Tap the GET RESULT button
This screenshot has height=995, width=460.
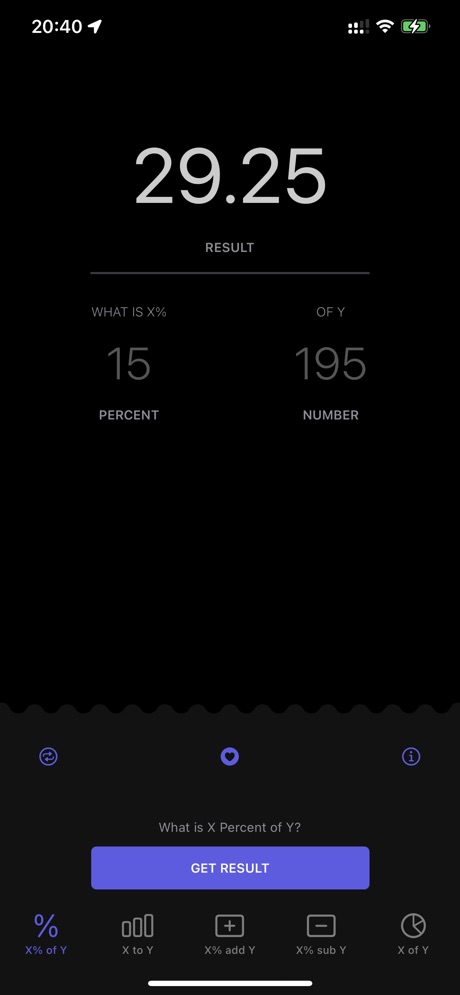tap(230, 867)
